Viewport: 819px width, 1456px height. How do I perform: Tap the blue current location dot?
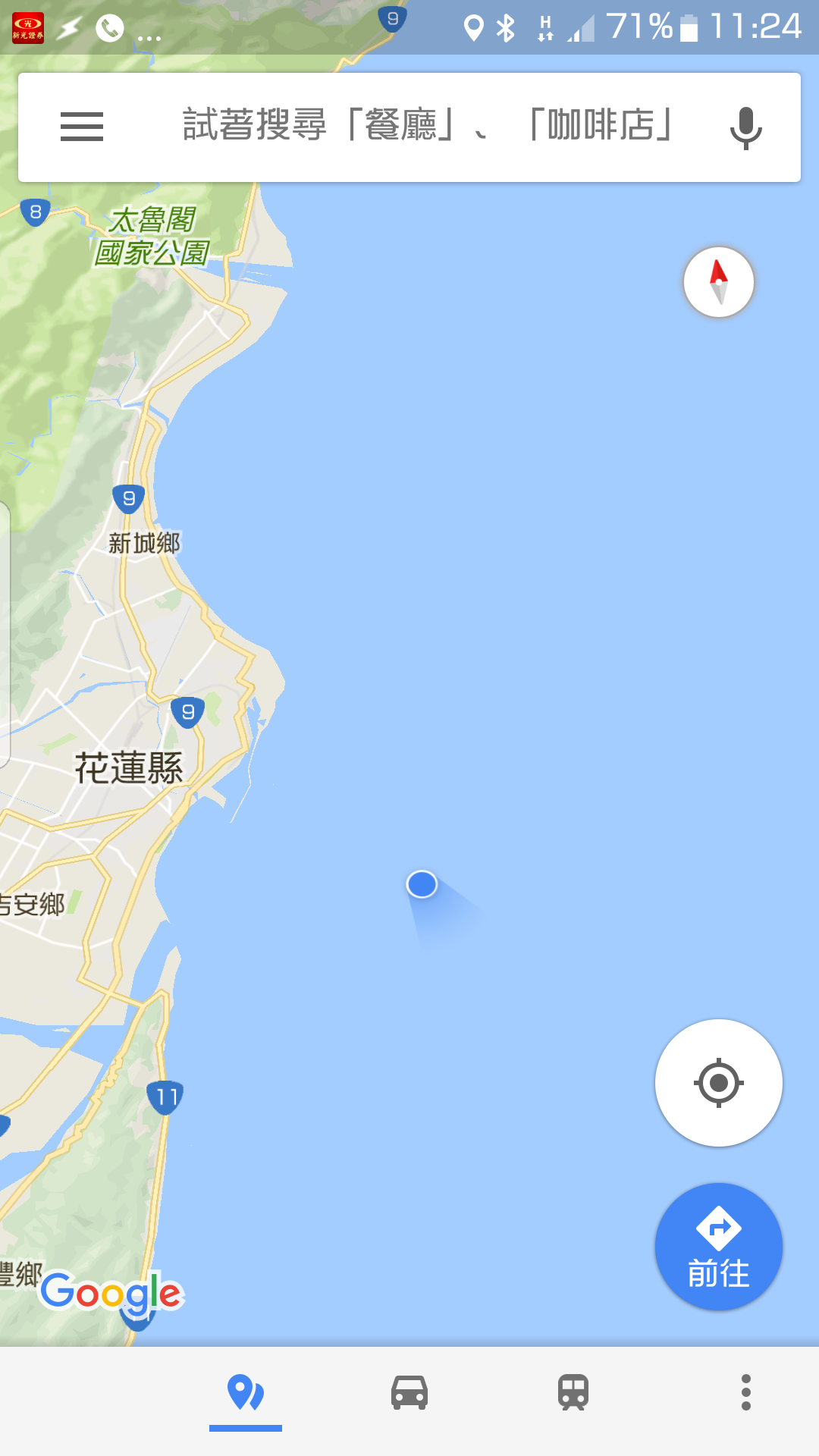[x=422, y=884]
